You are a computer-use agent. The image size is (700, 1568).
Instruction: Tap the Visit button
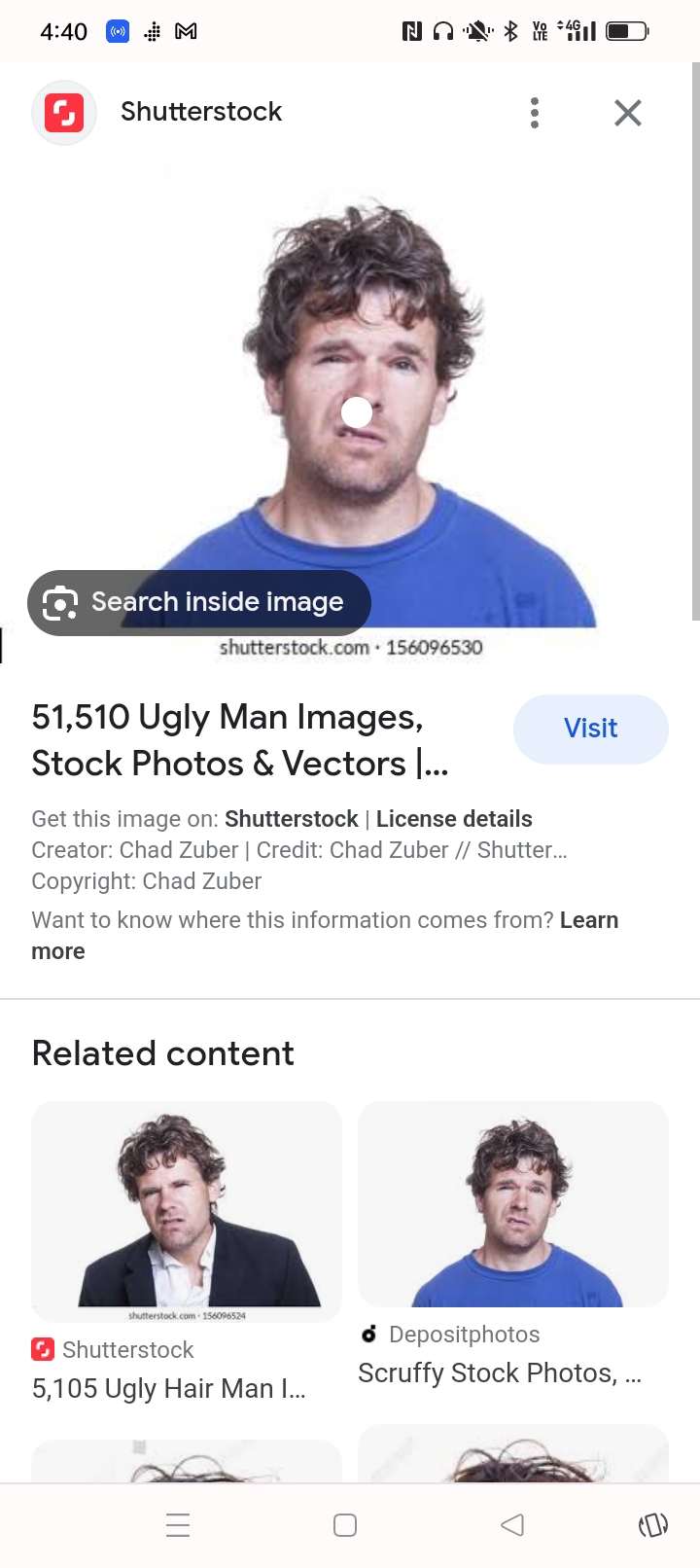(590, 728)
